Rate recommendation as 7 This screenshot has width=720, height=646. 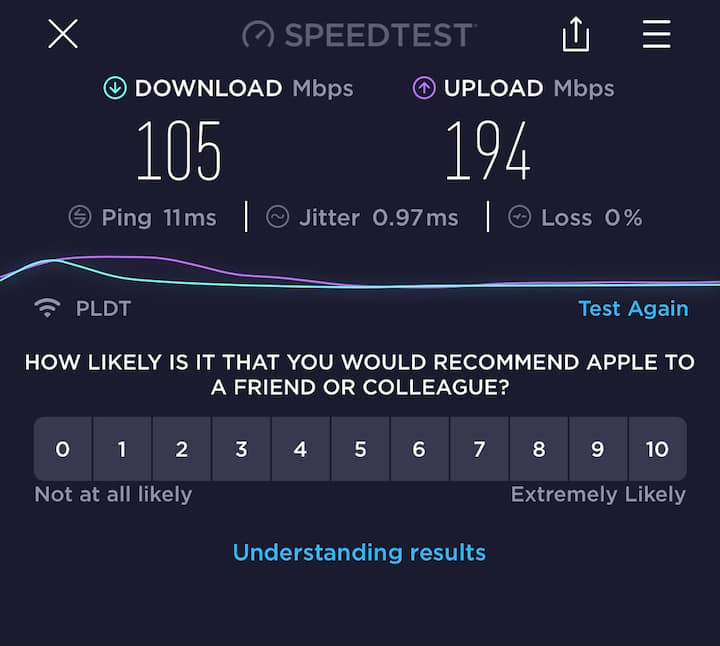(x=479, y=449)
